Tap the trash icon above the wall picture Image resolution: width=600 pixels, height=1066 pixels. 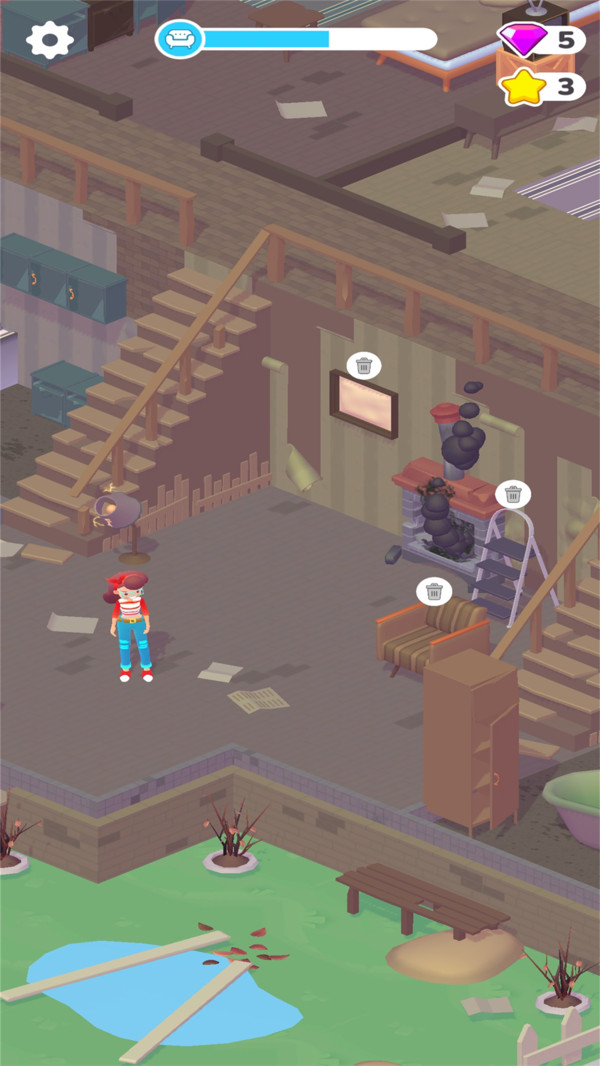(x=364, y=365)
